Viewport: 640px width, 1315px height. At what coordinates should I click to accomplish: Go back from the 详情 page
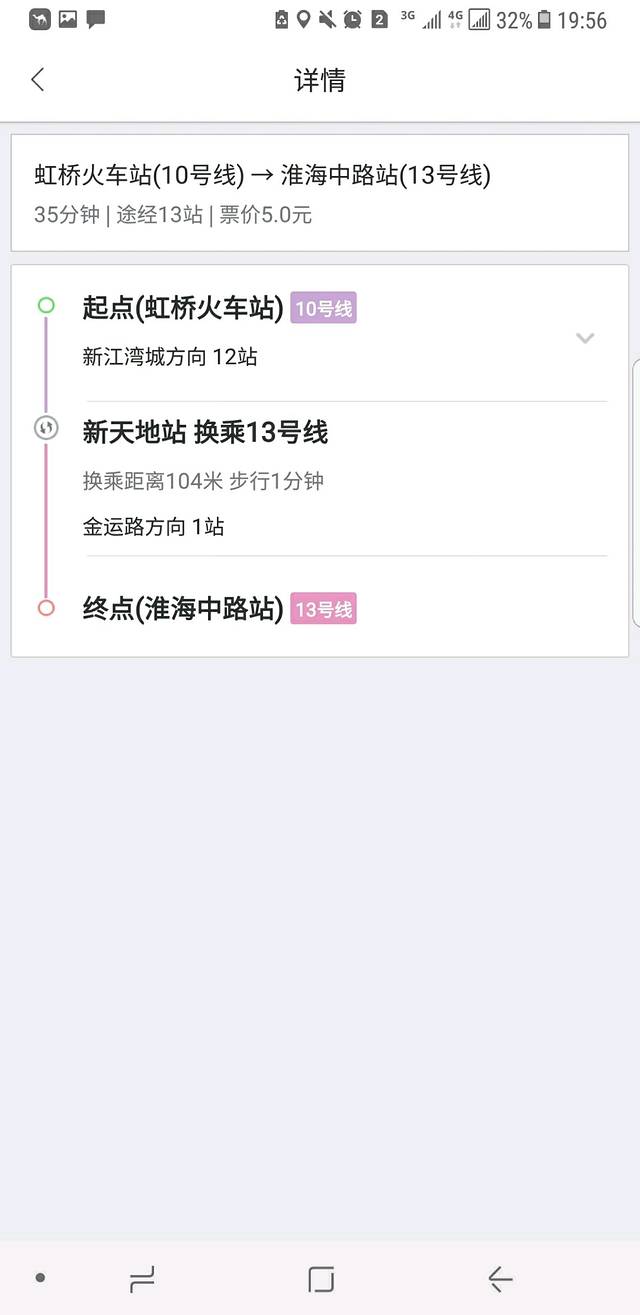point(38,80)
